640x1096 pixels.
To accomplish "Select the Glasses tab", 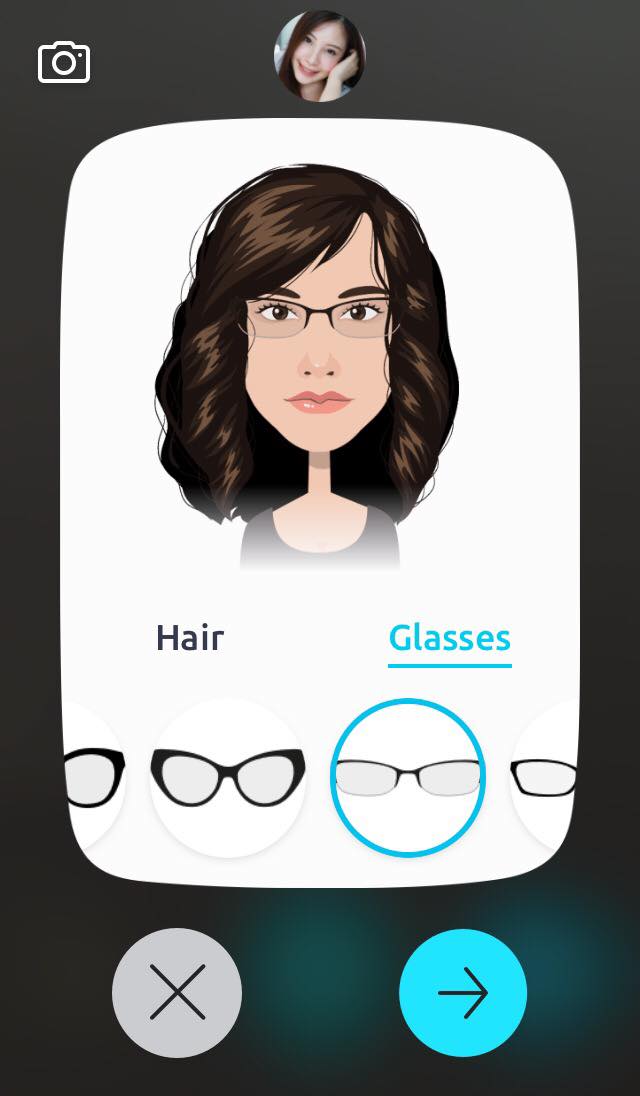I will pos(450,638).
